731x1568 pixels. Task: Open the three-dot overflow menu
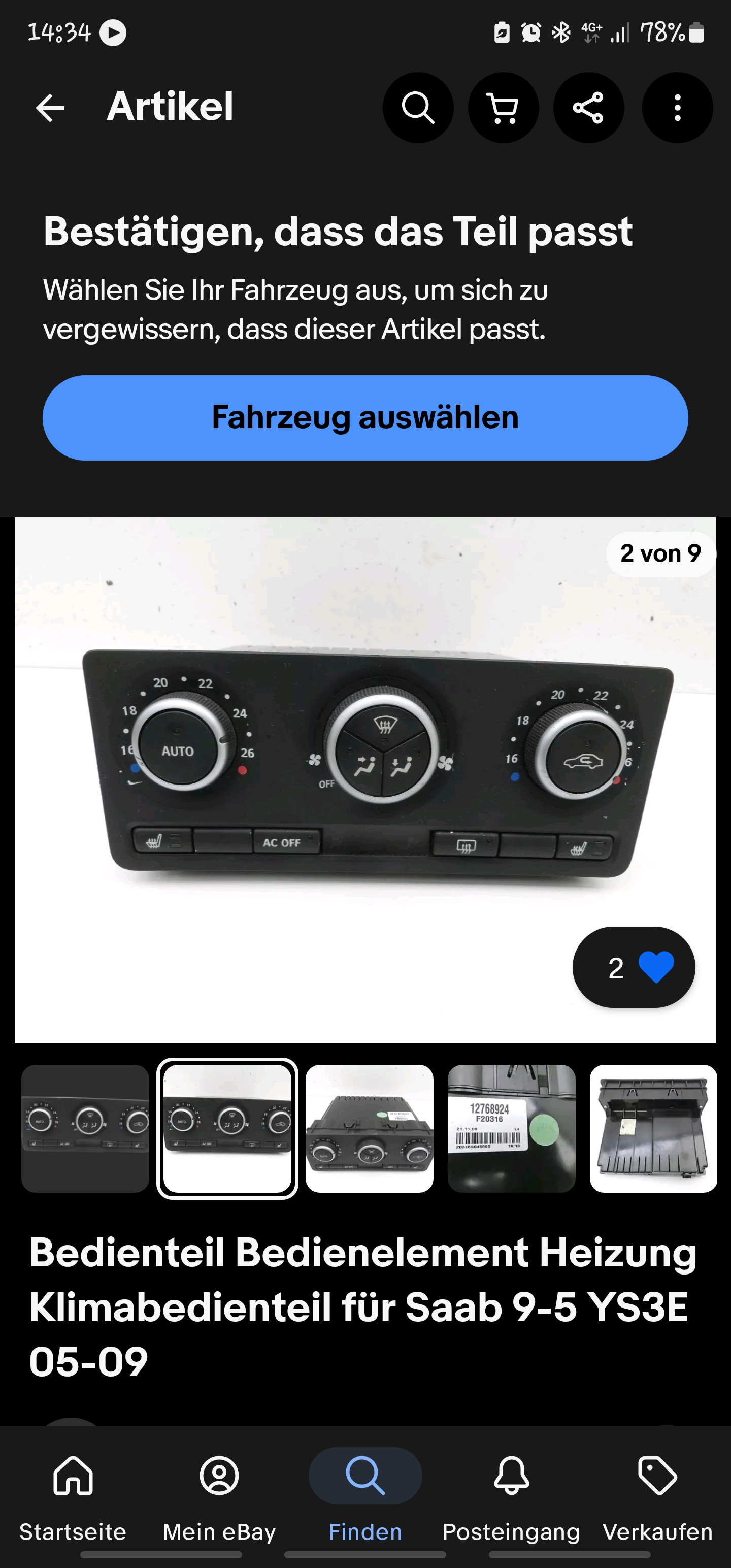point(677,108)
